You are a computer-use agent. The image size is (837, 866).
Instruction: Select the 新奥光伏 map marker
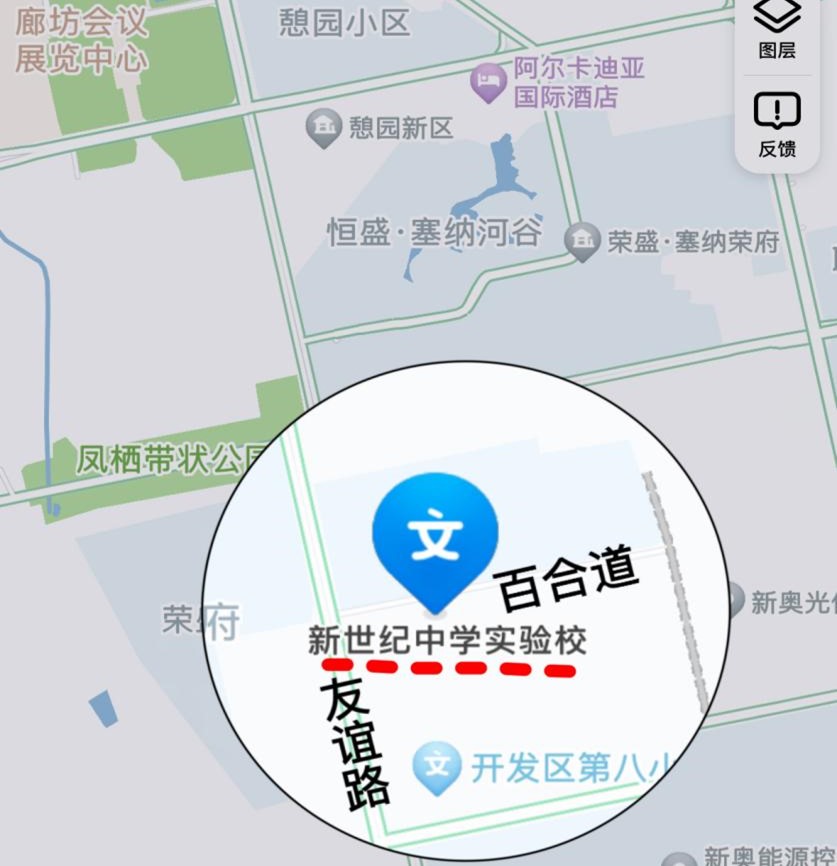click(736, 600)
